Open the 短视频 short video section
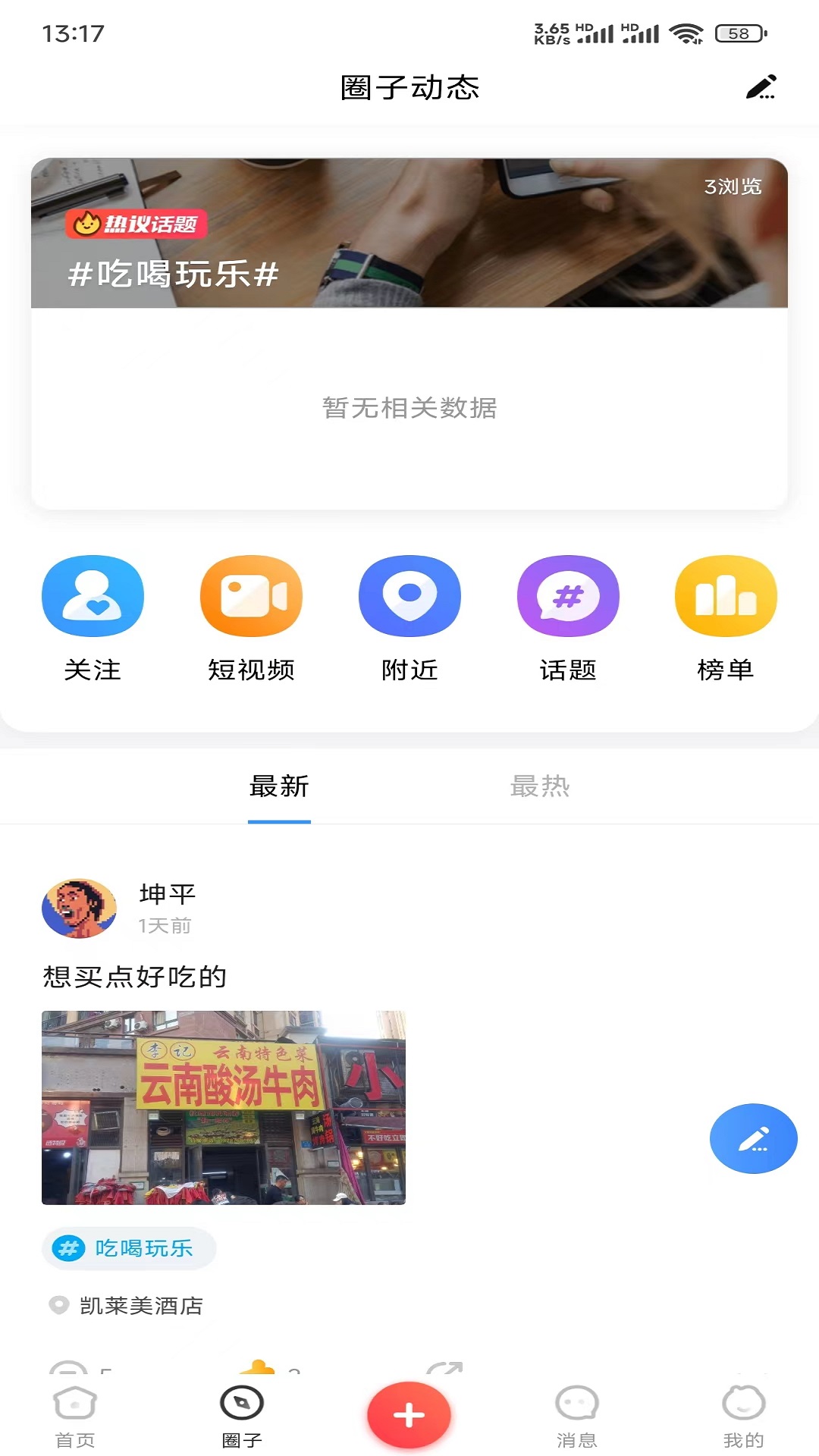 click(x=251, y=614)
